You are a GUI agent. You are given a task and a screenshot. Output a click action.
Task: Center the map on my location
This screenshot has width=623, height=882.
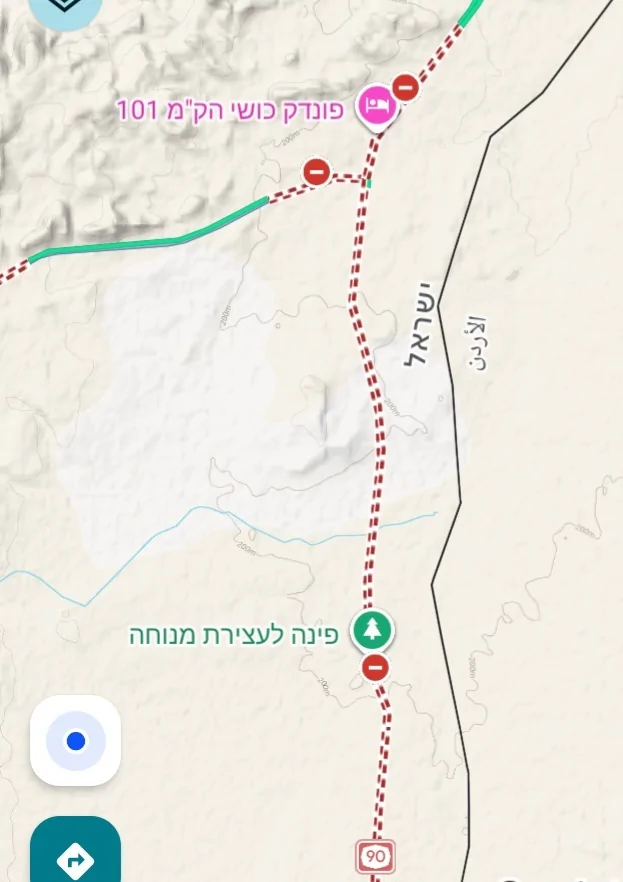pos(75,741)
